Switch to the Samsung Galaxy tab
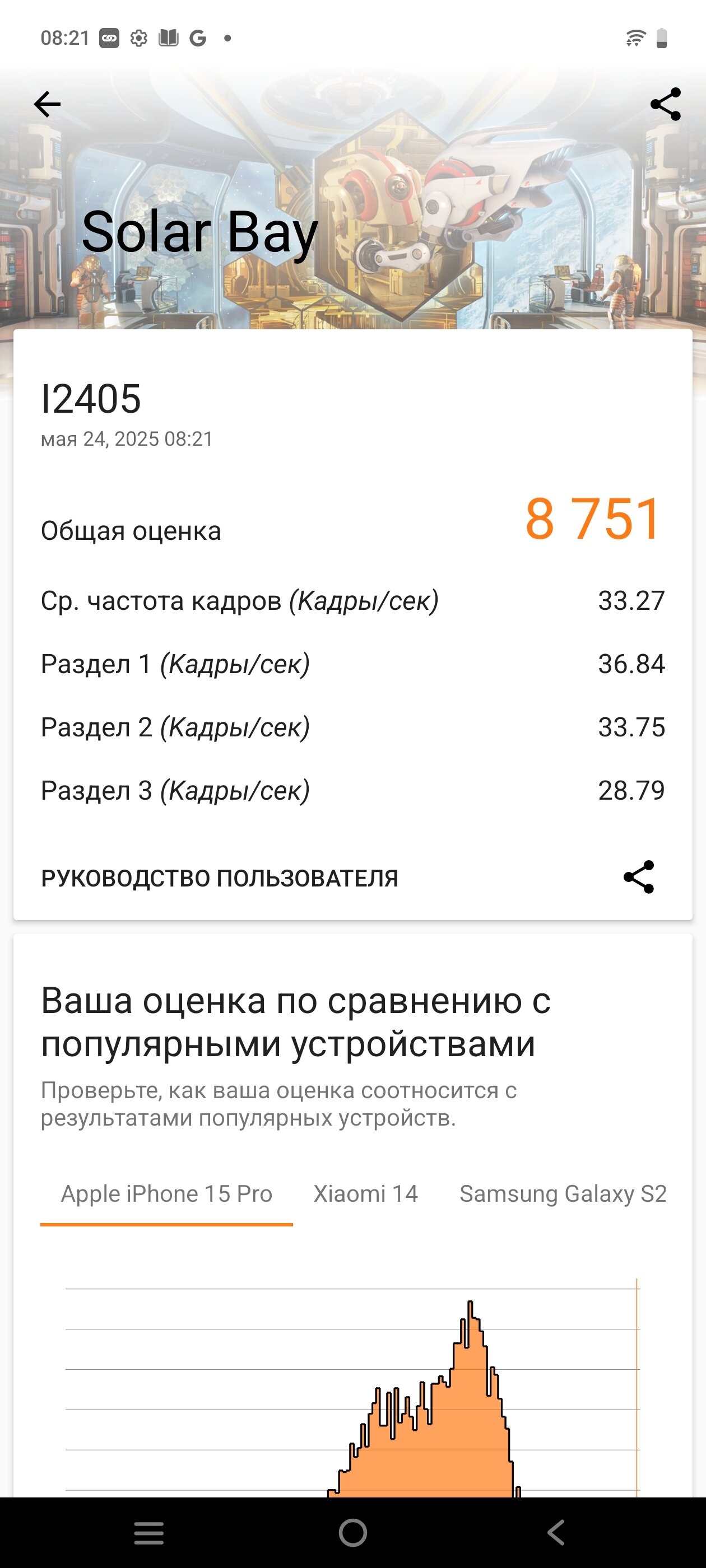This screenshot has height=1568, width=706. pyautogui.click(x=563, y=1194)
